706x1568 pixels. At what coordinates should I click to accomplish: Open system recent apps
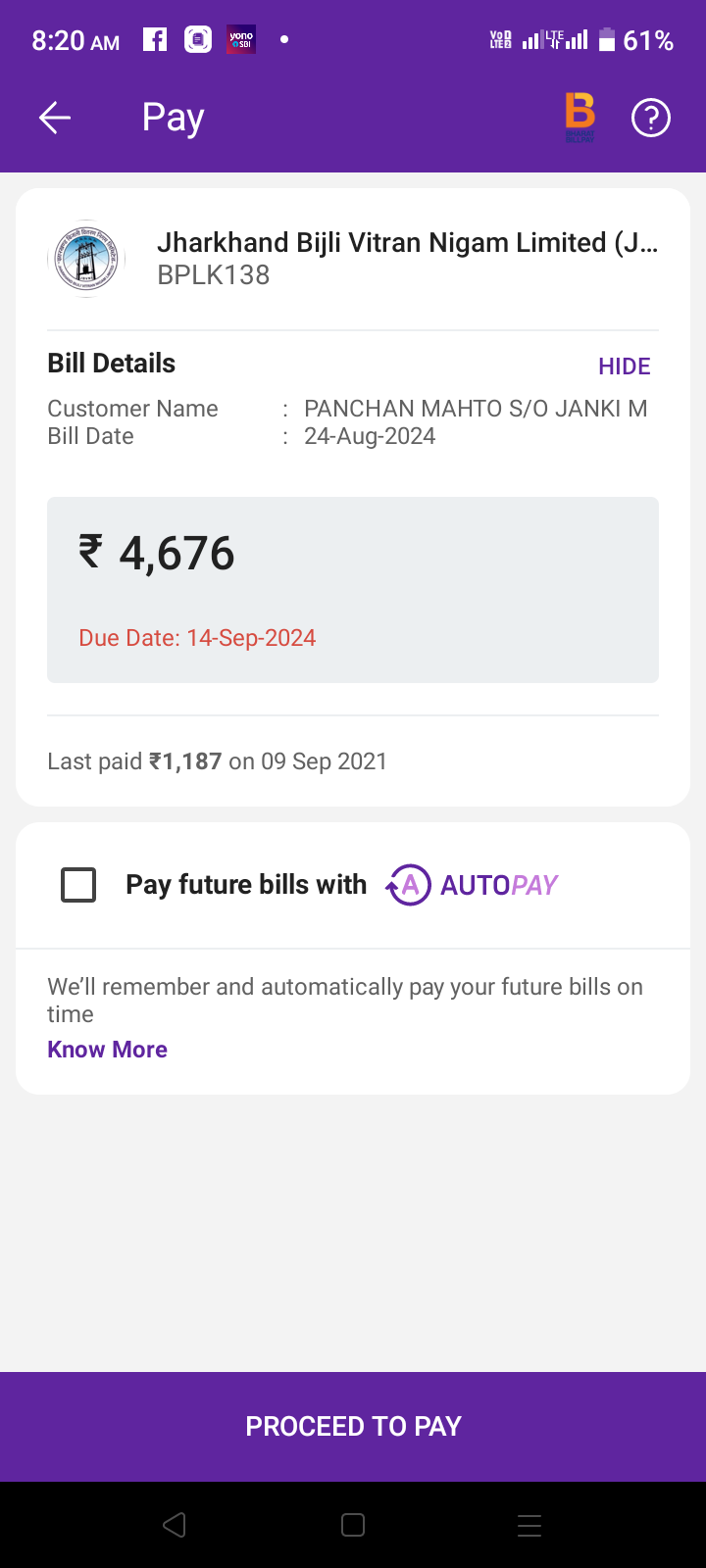[x=529, y=1525]
